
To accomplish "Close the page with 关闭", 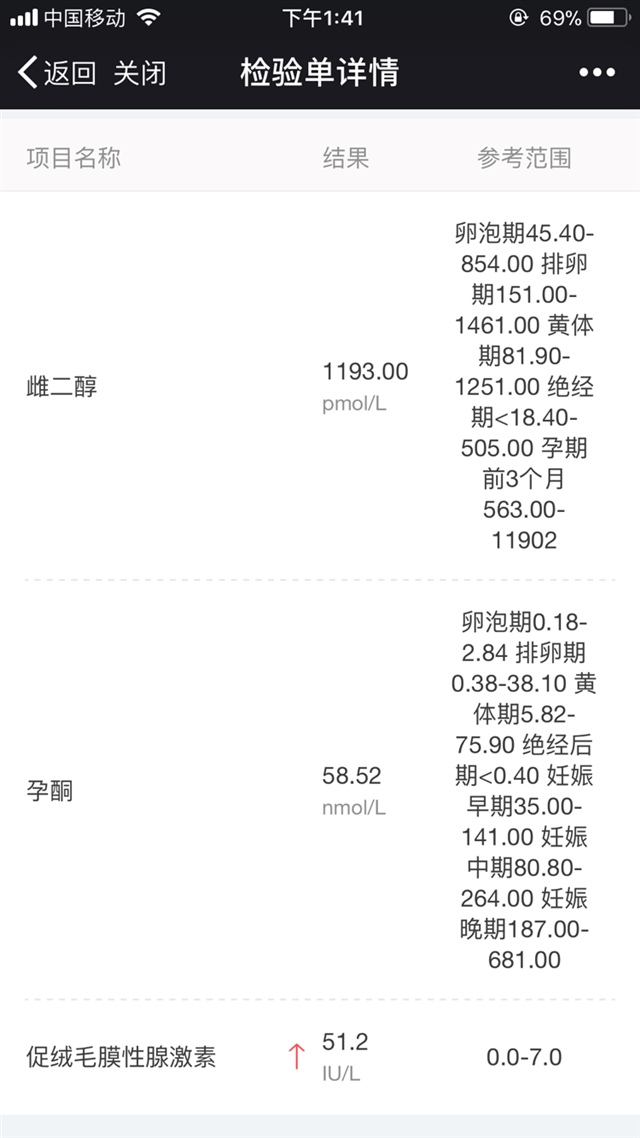I will click(140, 73).
